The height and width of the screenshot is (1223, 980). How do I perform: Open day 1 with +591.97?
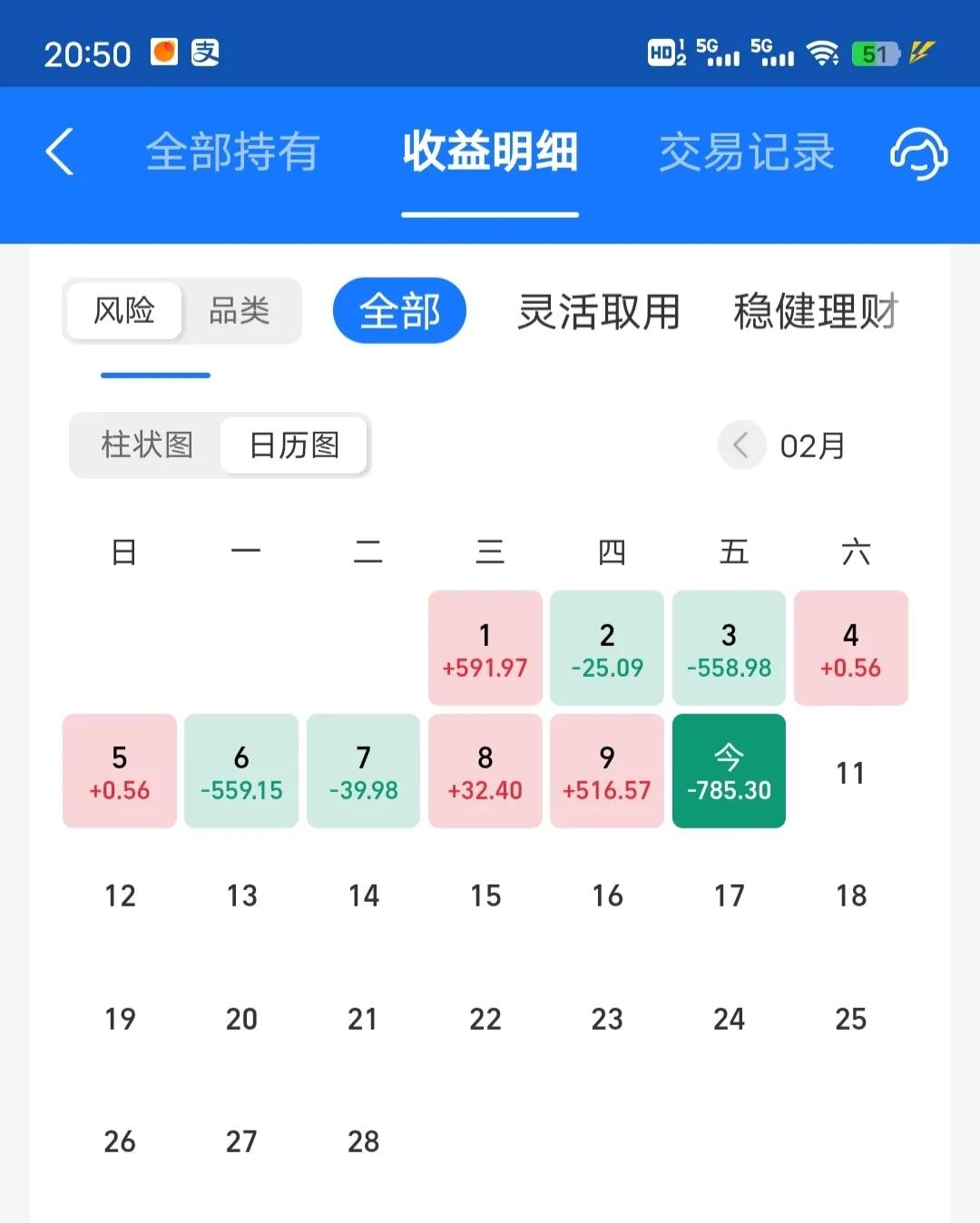[x=485, y=648]
